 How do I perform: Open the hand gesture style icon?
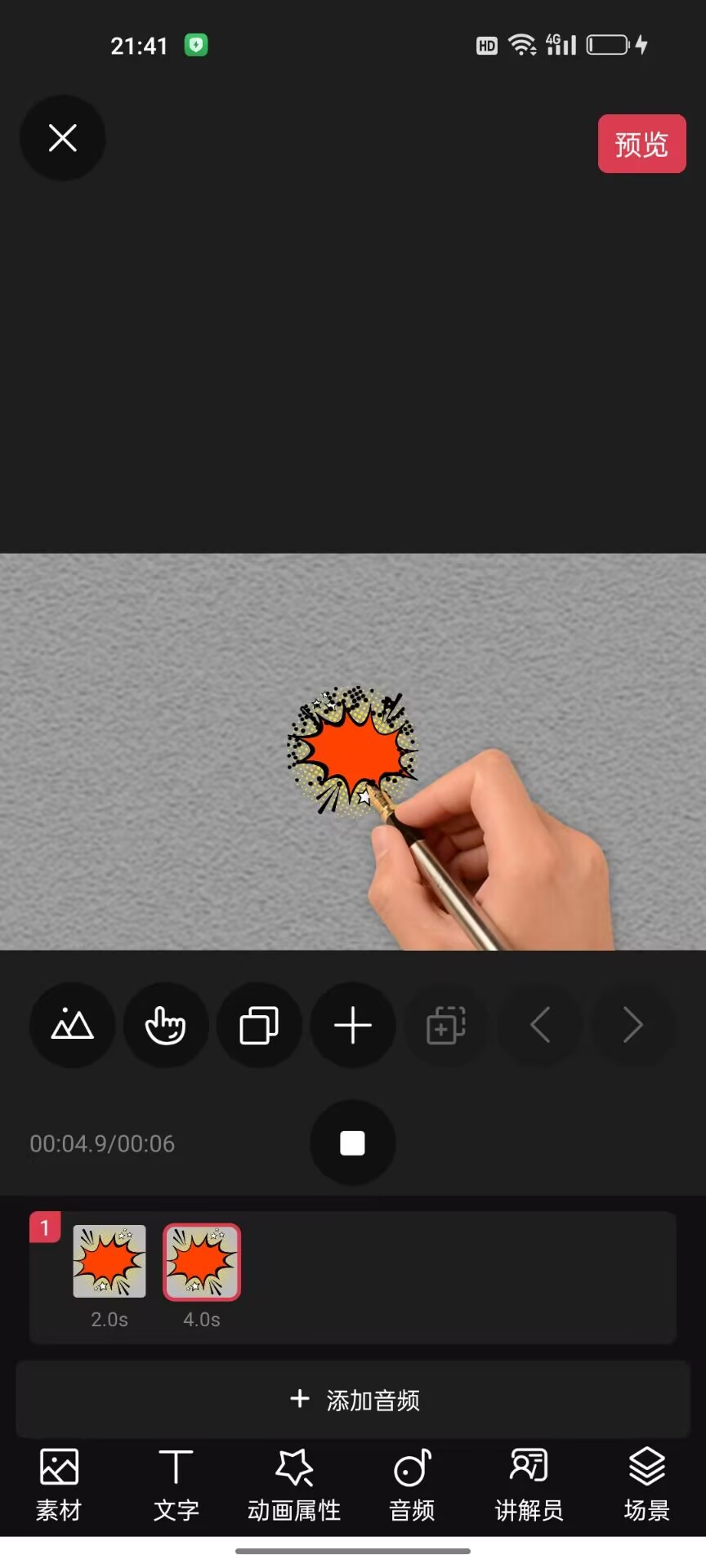click(165, 1025)
